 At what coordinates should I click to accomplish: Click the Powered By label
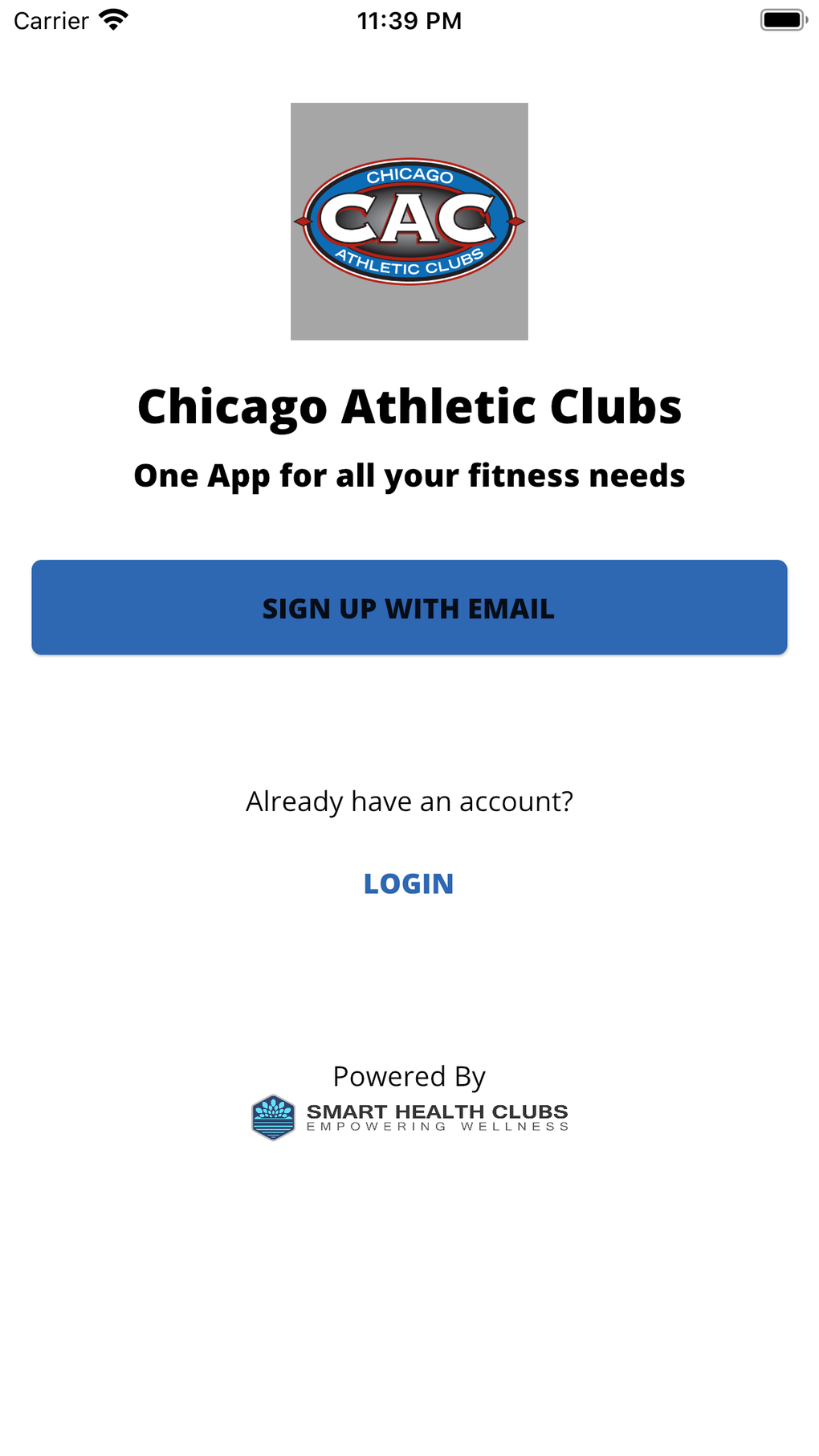(x=409, y=1076)
